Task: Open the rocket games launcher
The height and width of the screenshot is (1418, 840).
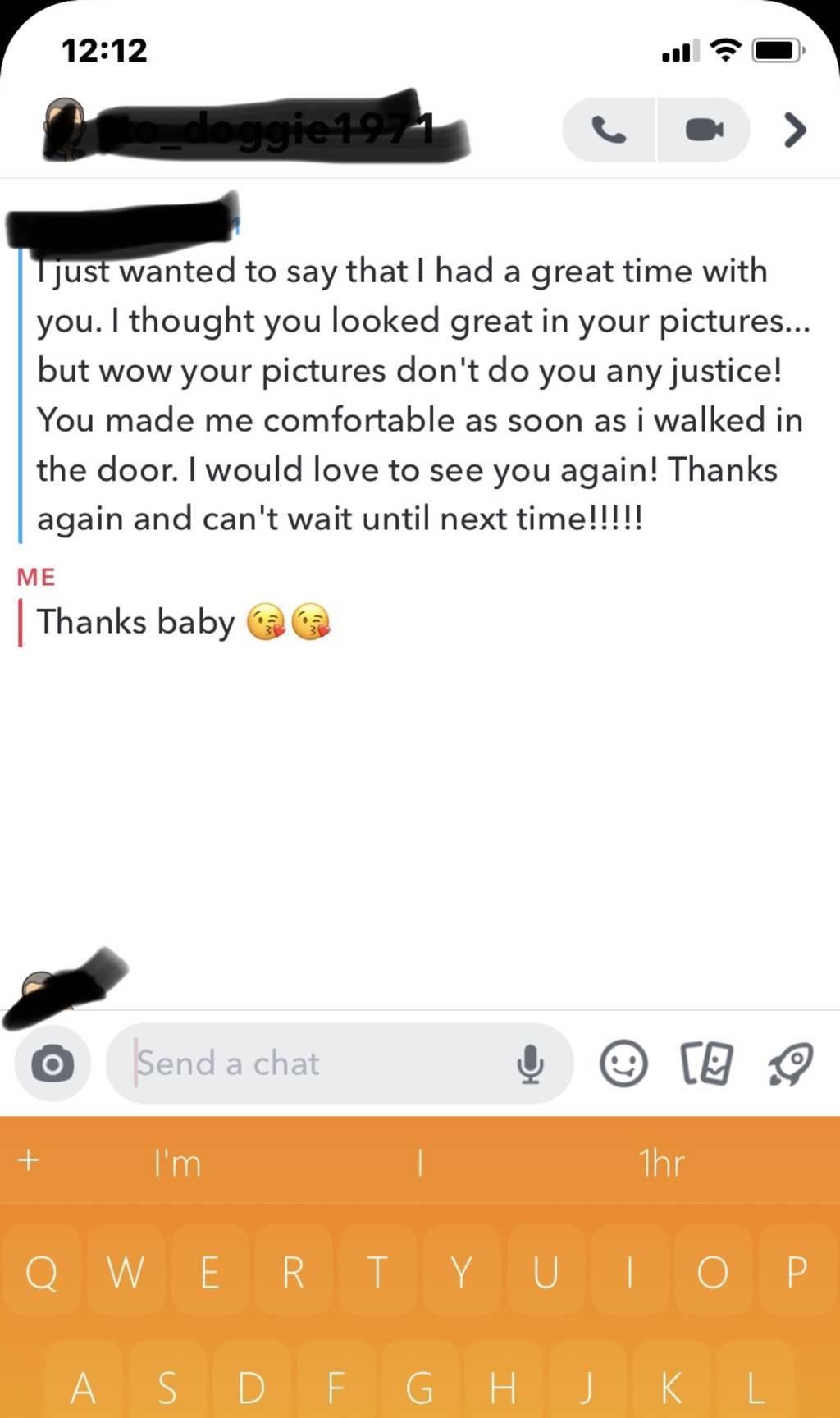Action: point(791,1064)
